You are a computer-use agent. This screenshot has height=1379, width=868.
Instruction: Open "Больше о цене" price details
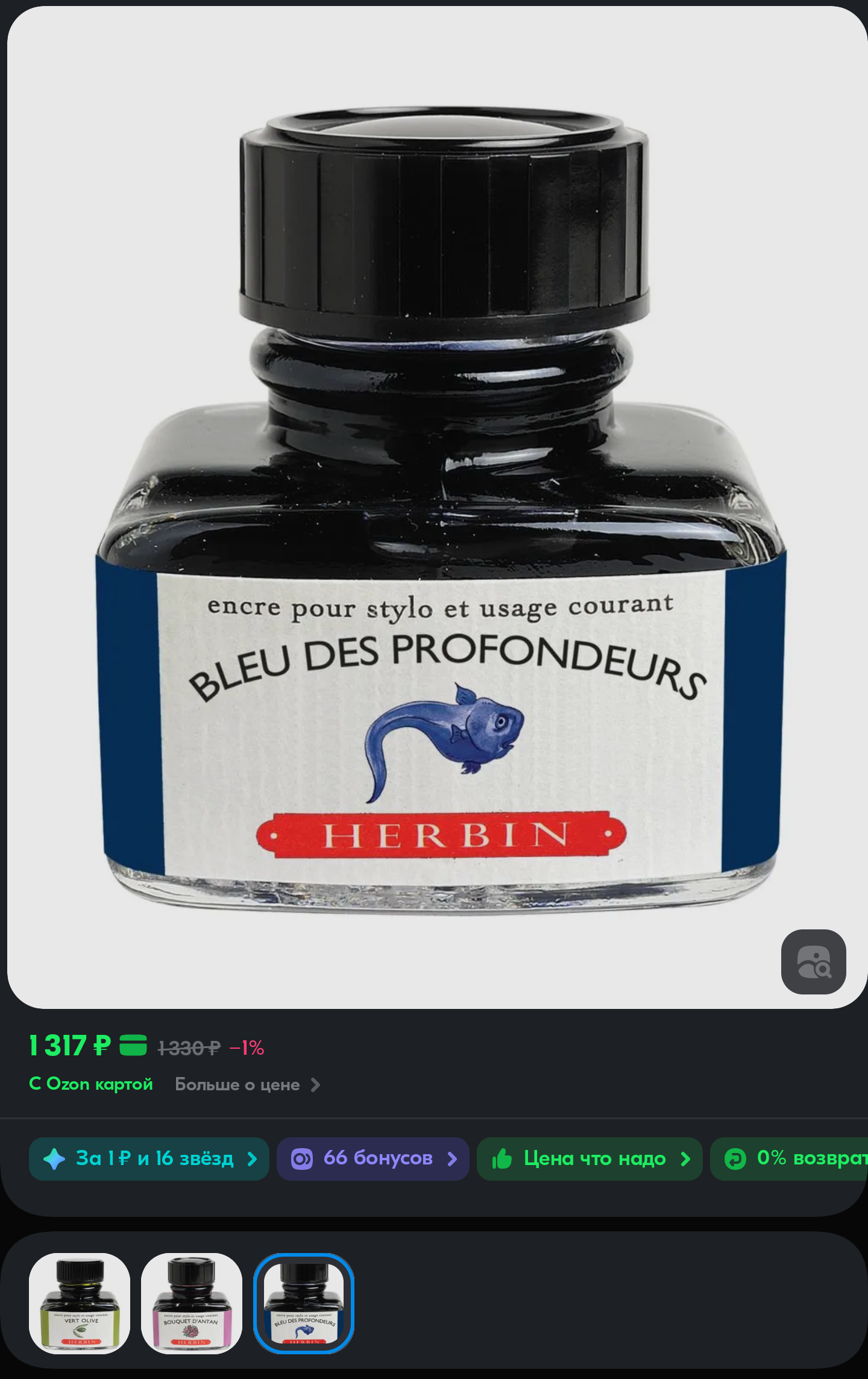point(247,1085)
